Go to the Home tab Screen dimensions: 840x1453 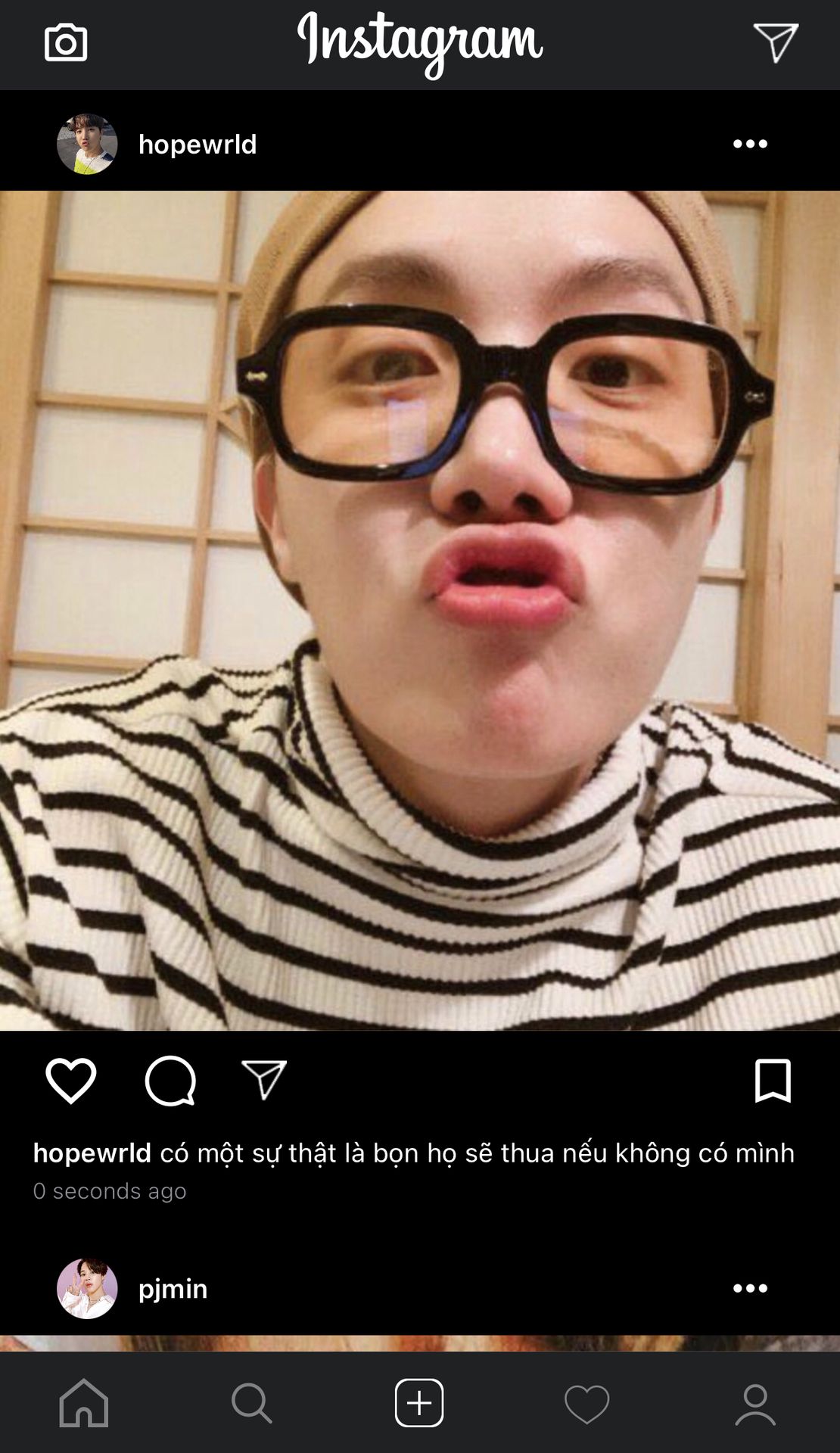coord(84,1402)
